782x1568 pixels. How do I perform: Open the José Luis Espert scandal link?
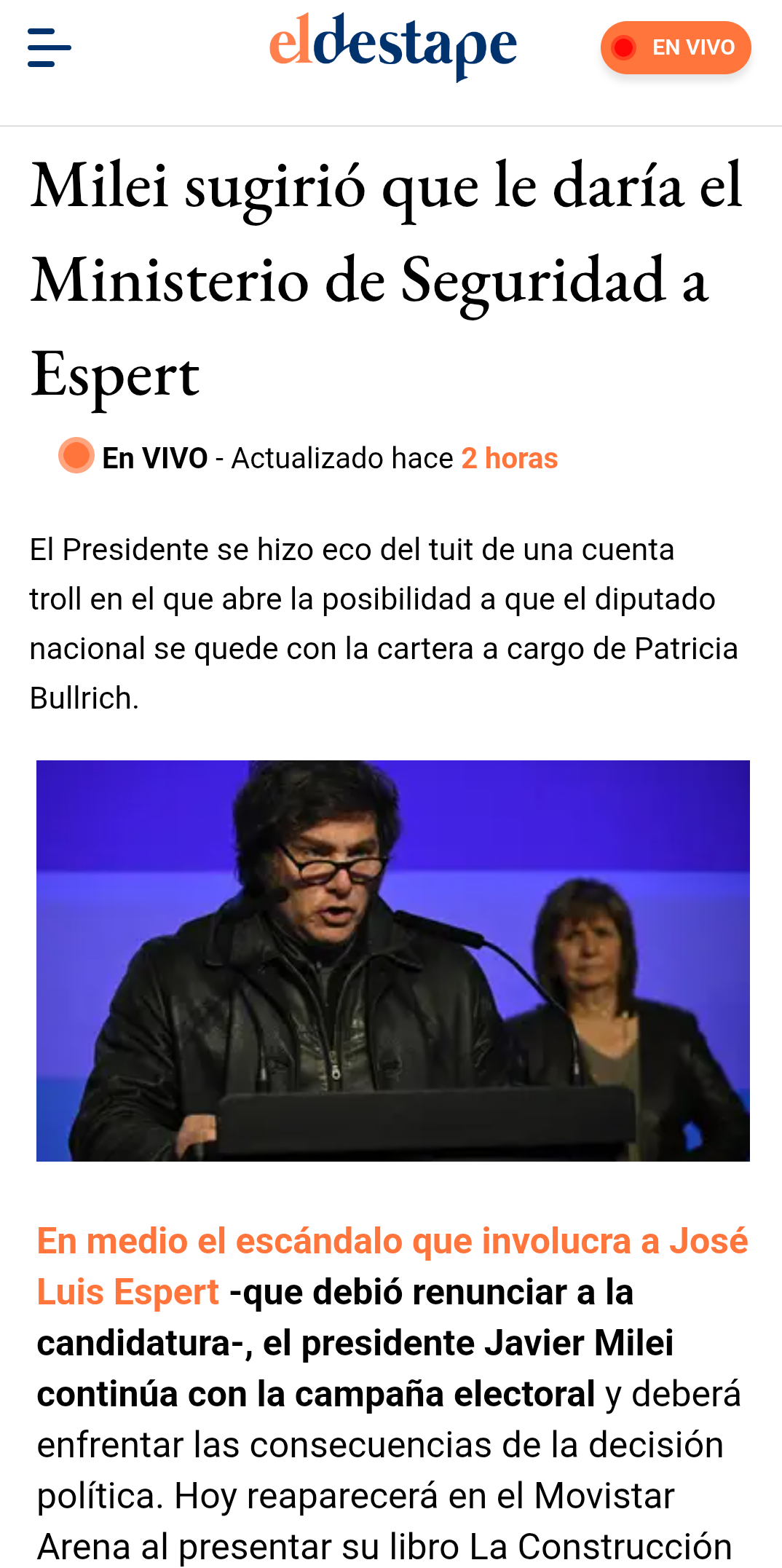pyautogui.click(x=392, y=1242)
